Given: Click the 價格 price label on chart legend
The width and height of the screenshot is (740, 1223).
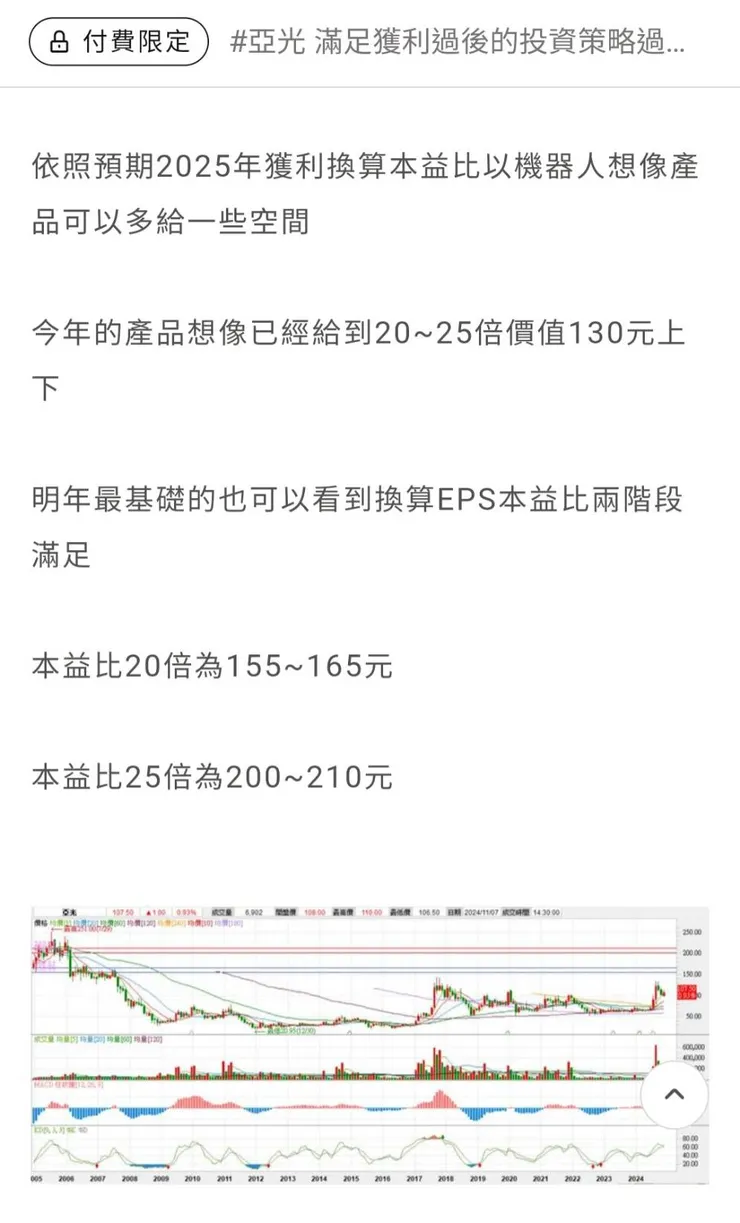Looking at the screenshot, I should [39, 922].
